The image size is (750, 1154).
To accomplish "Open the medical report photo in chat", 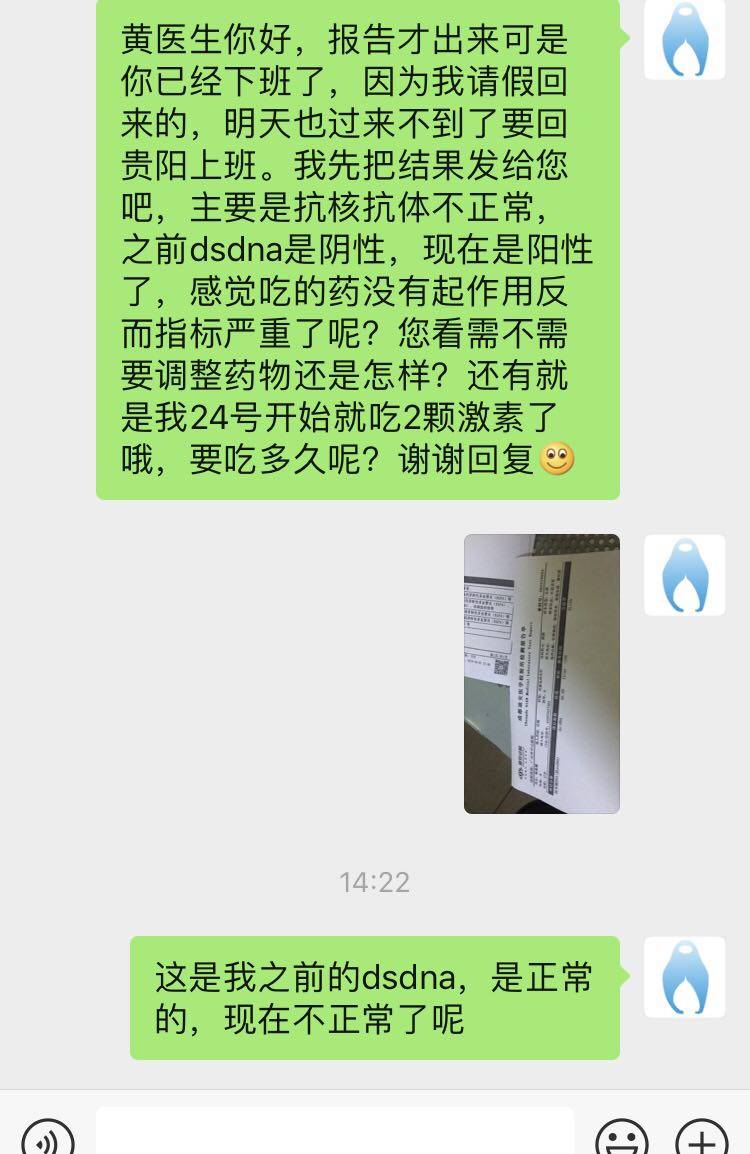I will (541, 673).
